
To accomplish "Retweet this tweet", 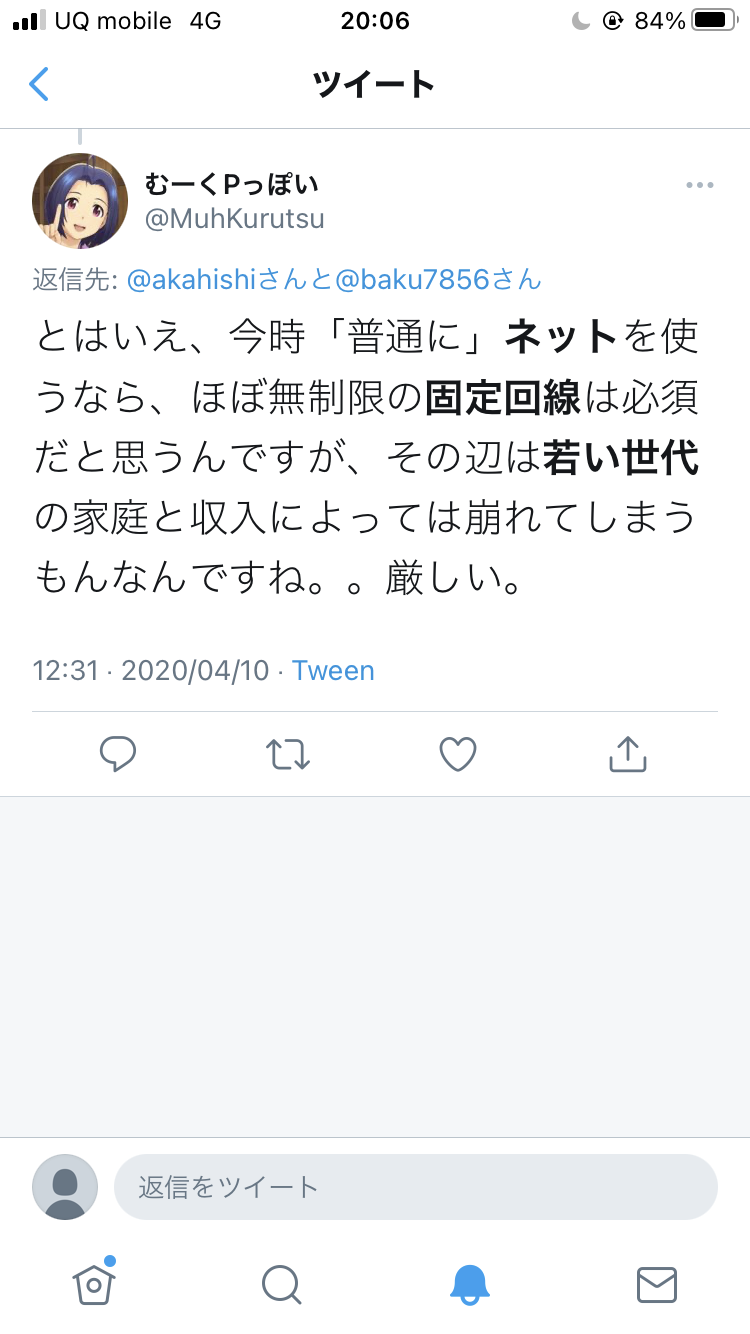I will 288,754.
